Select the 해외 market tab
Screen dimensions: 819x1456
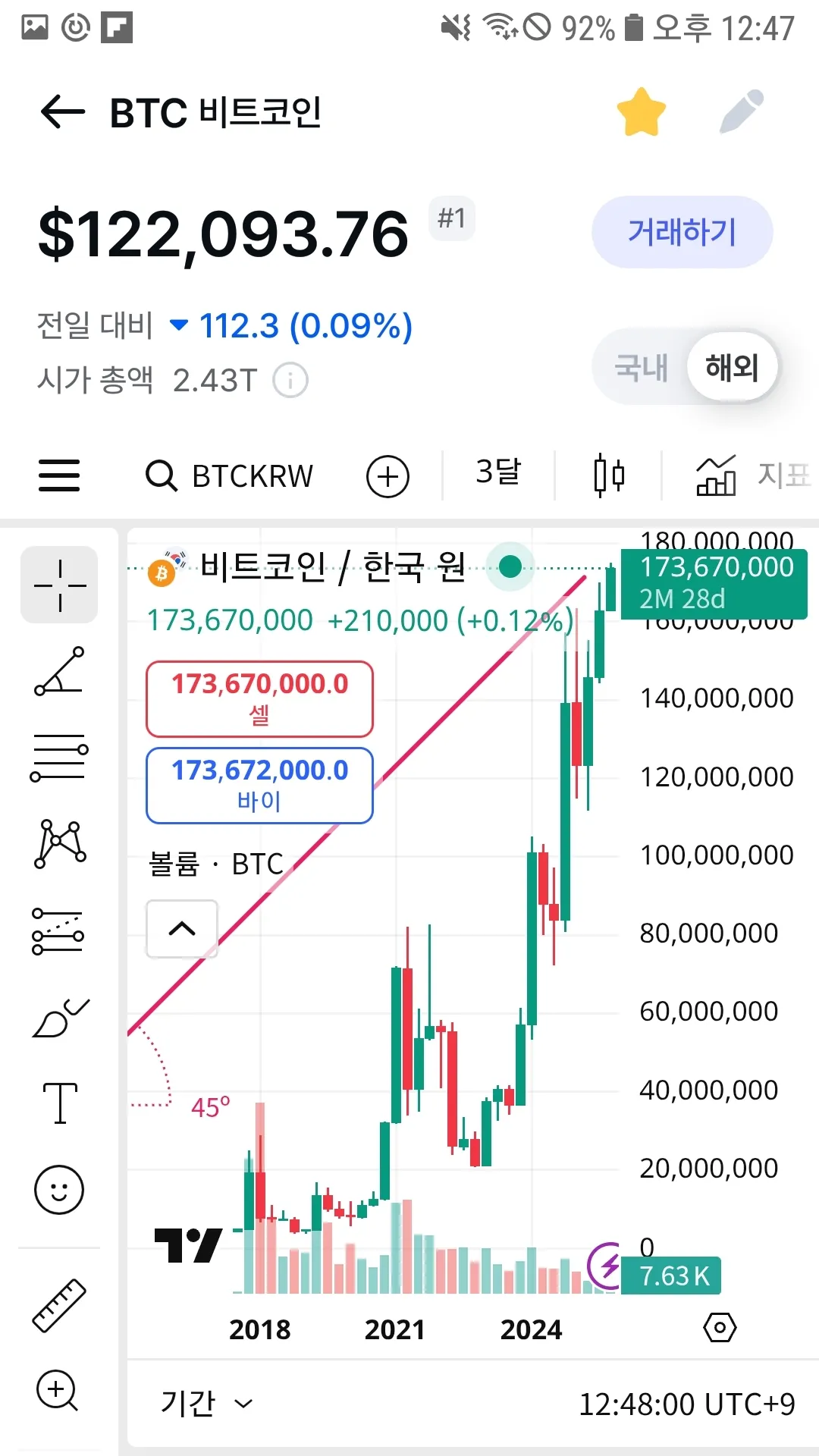[x=732, y=368]
